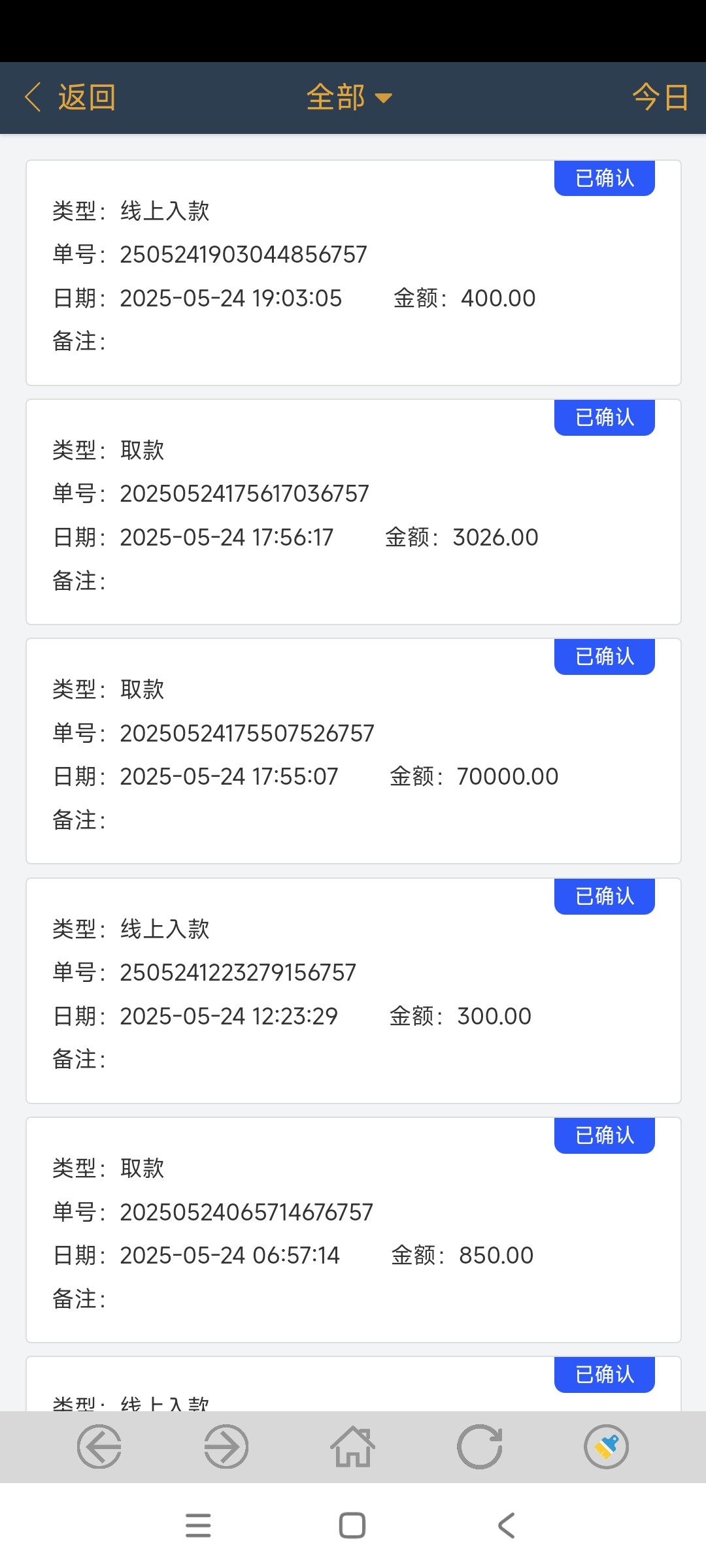
Task: Reload the page with the refresh icon
Action: click(480, 1446)
